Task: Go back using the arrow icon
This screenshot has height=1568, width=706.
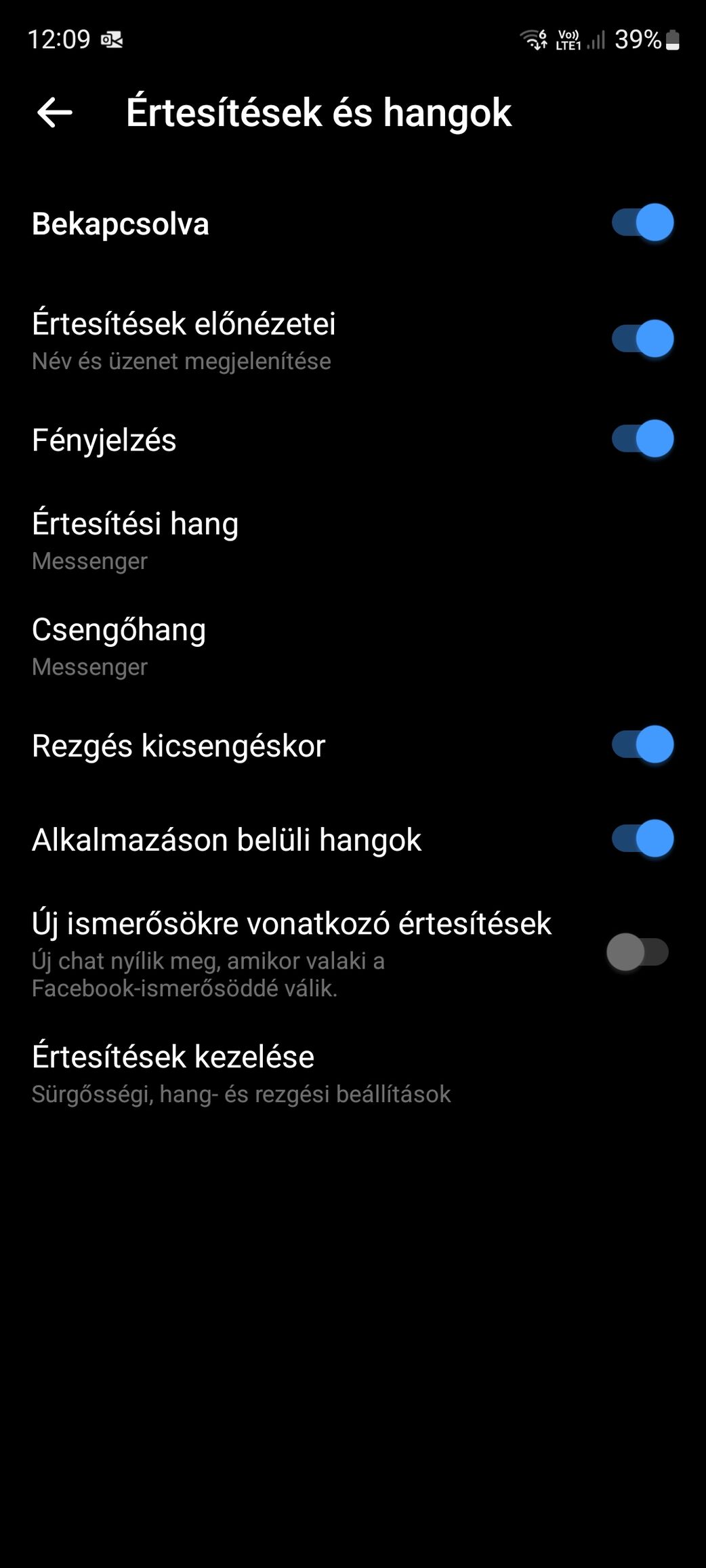Action: [54, 112]
